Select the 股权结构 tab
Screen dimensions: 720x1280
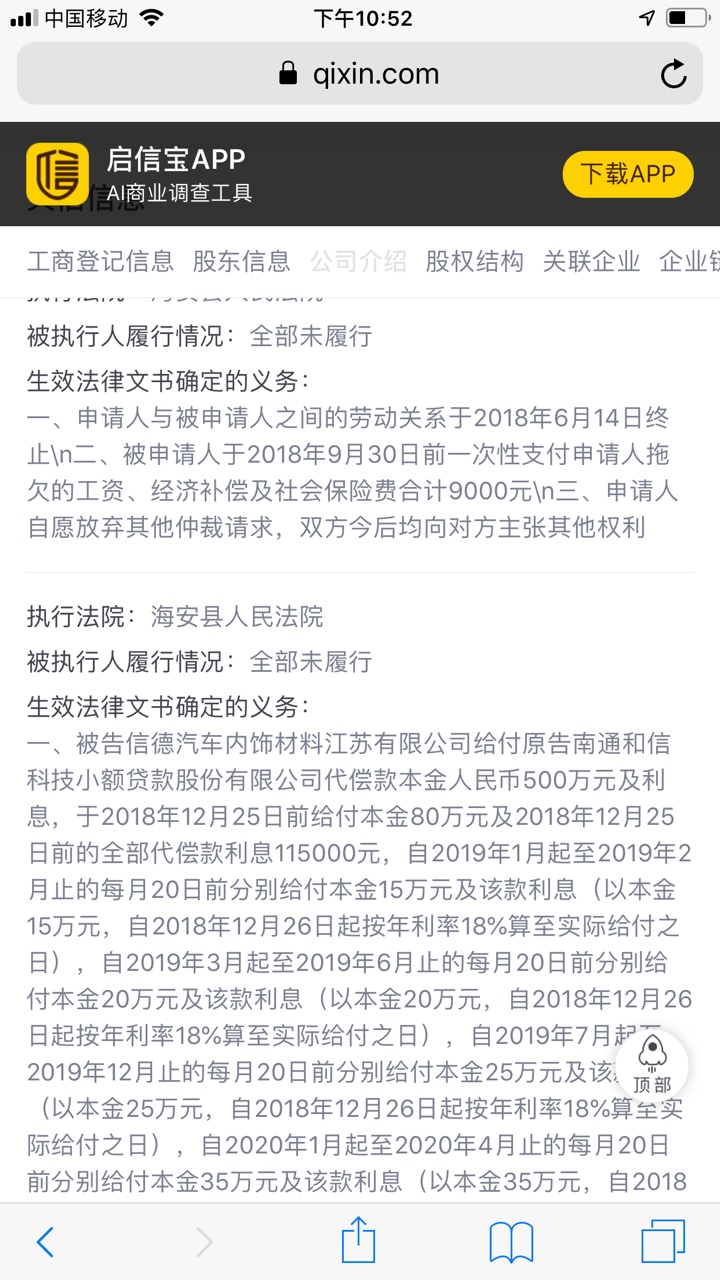(x=474, y=262)
